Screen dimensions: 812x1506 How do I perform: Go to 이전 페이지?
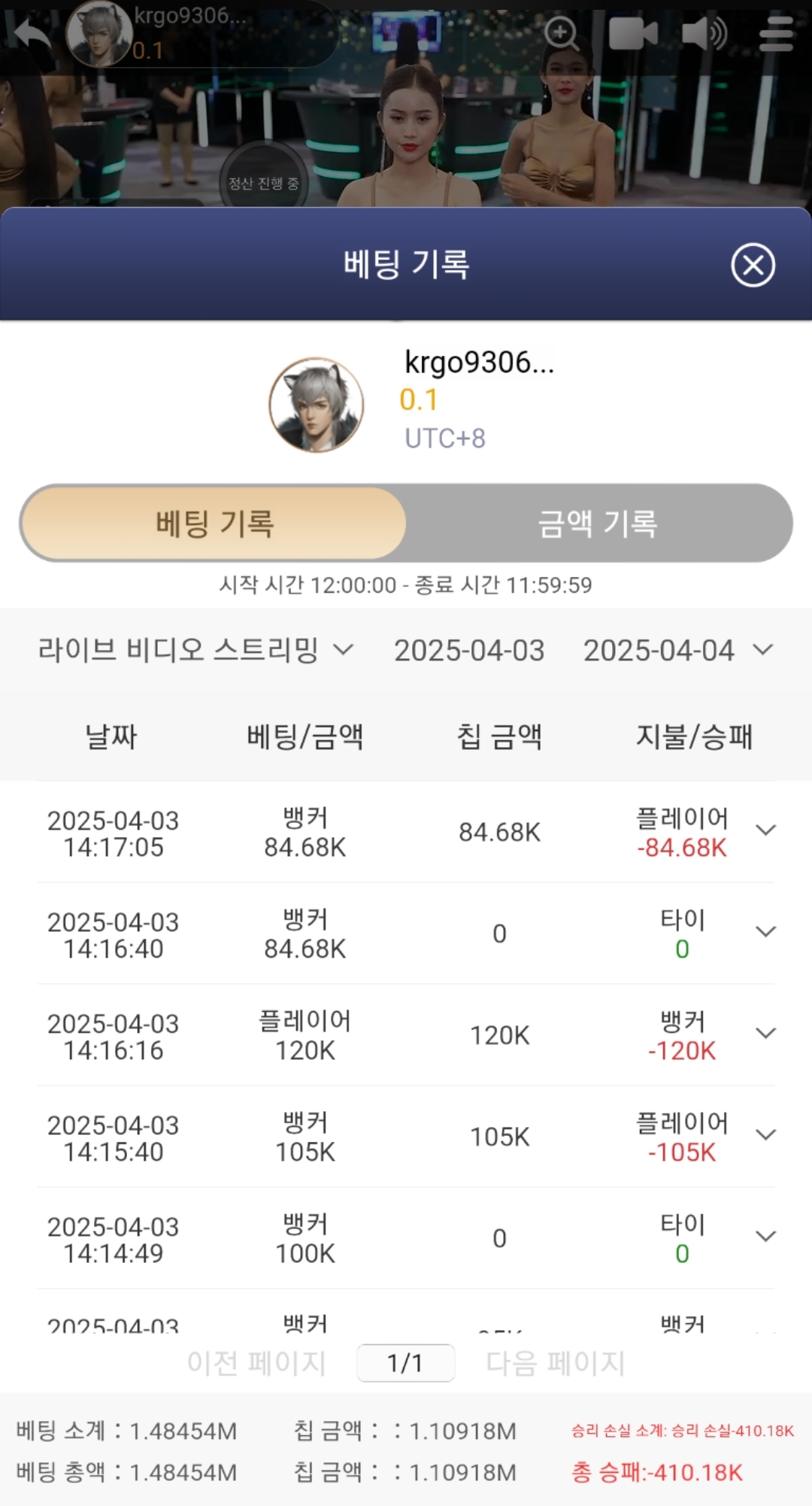(x=256, y=1362)
